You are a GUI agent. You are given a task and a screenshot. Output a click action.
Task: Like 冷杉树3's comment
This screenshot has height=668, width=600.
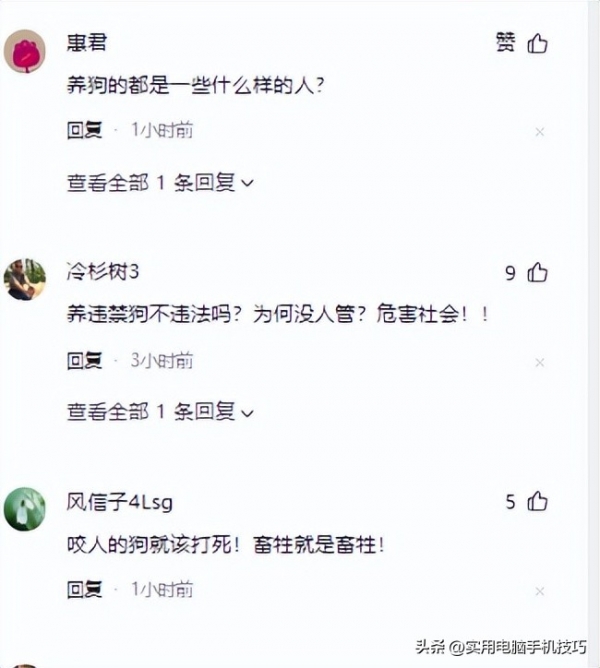click(537, 272)
